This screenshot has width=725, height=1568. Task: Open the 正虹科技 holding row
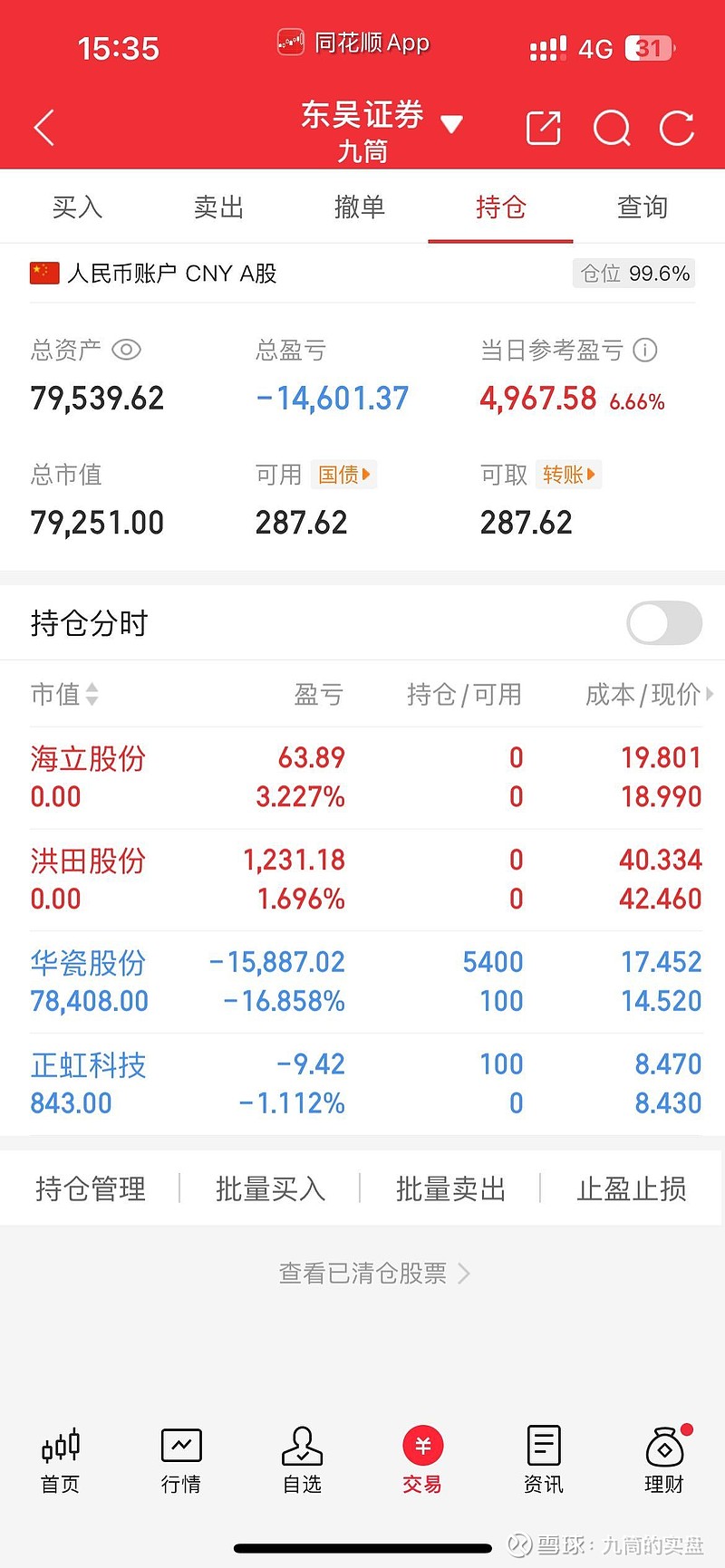pyautogui.click(x=362, y=1084)
